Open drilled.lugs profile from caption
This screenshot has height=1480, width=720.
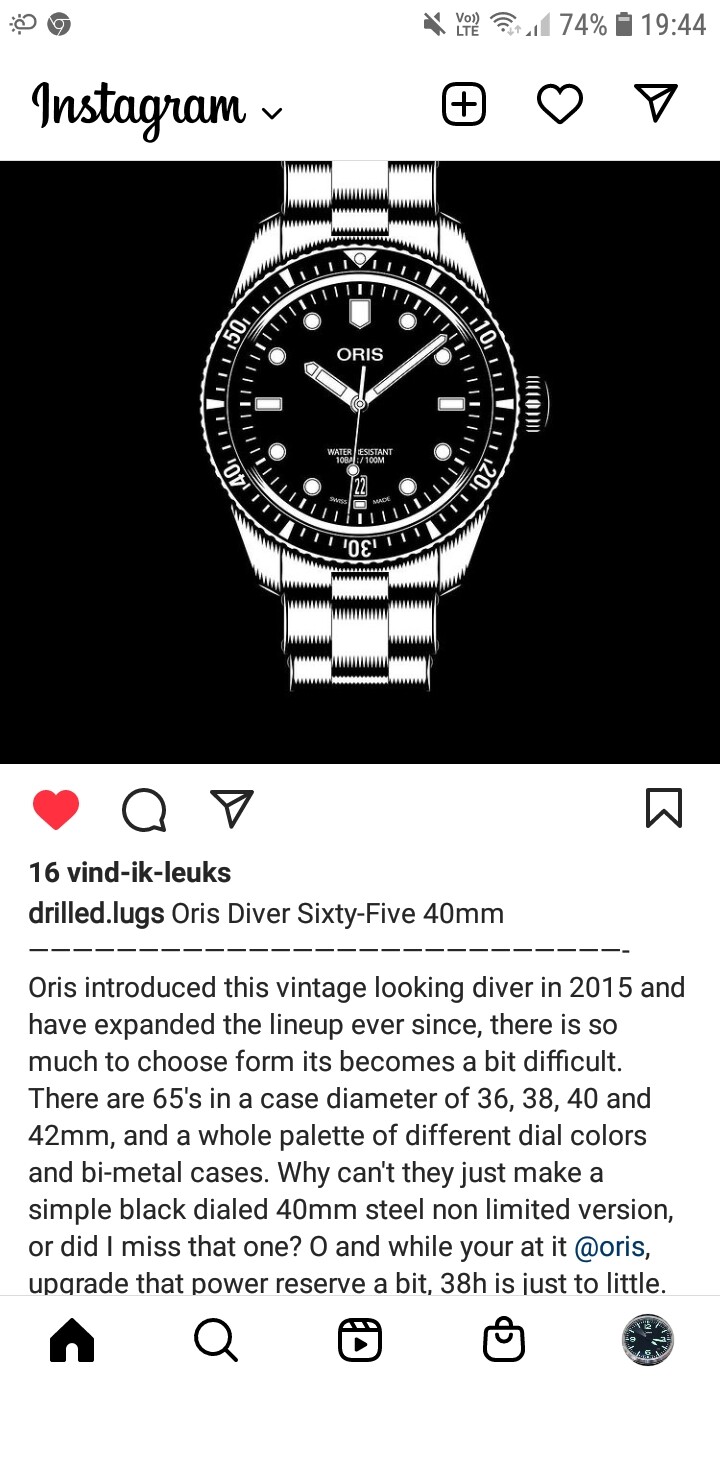tap(97, 913)
